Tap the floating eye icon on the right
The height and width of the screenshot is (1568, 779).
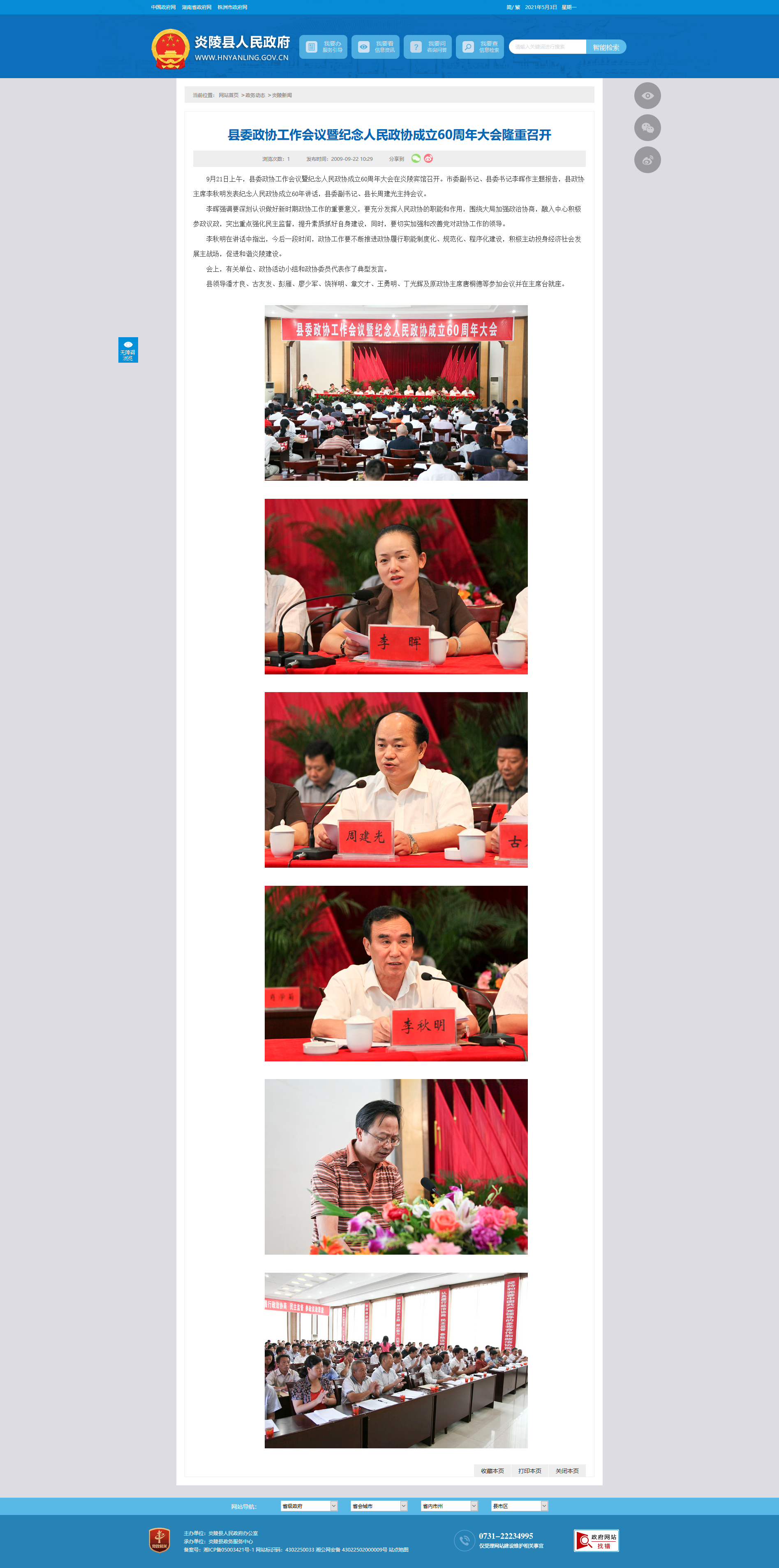[647, 95]
